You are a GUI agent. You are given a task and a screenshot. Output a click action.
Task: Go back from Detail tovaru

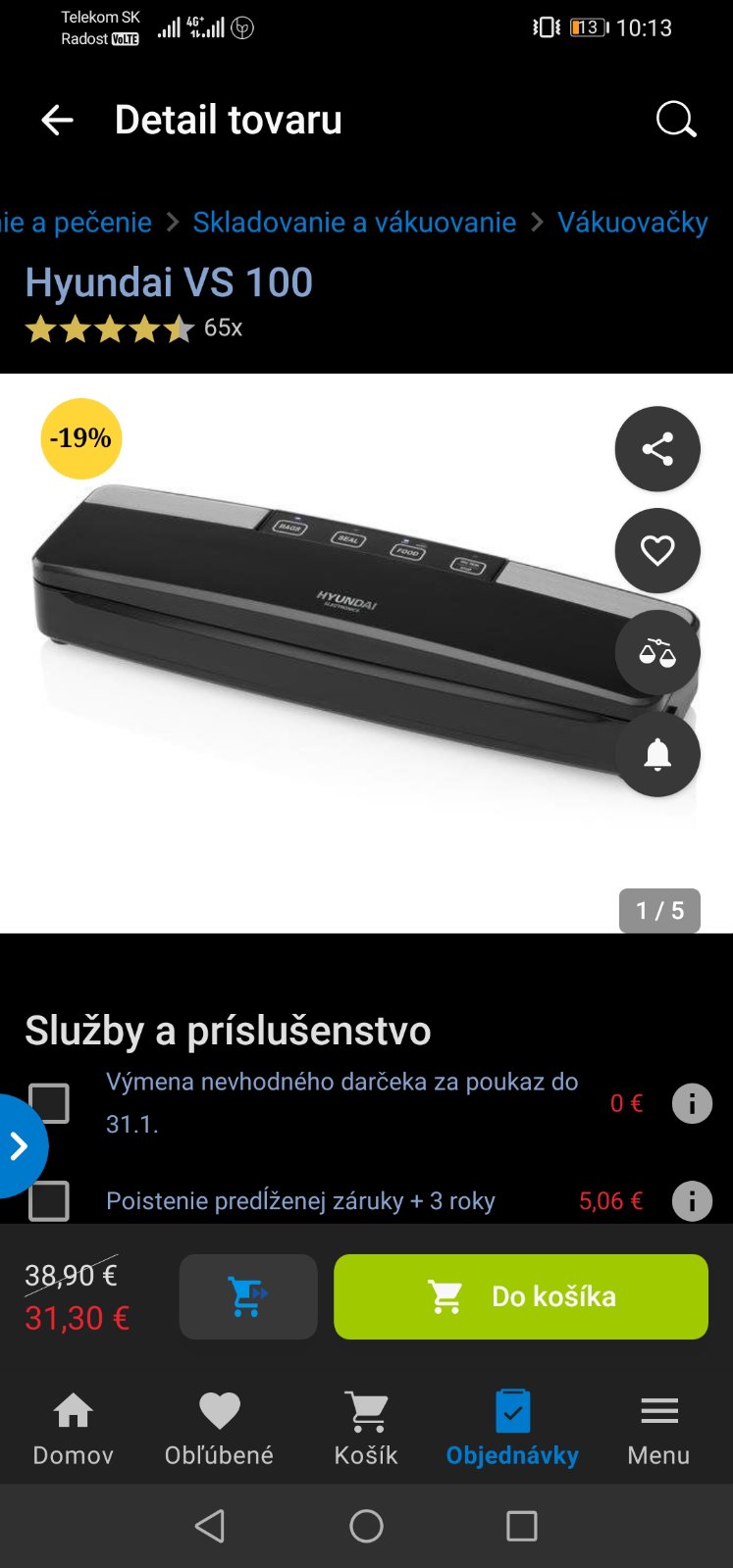[x=57, y=121]
